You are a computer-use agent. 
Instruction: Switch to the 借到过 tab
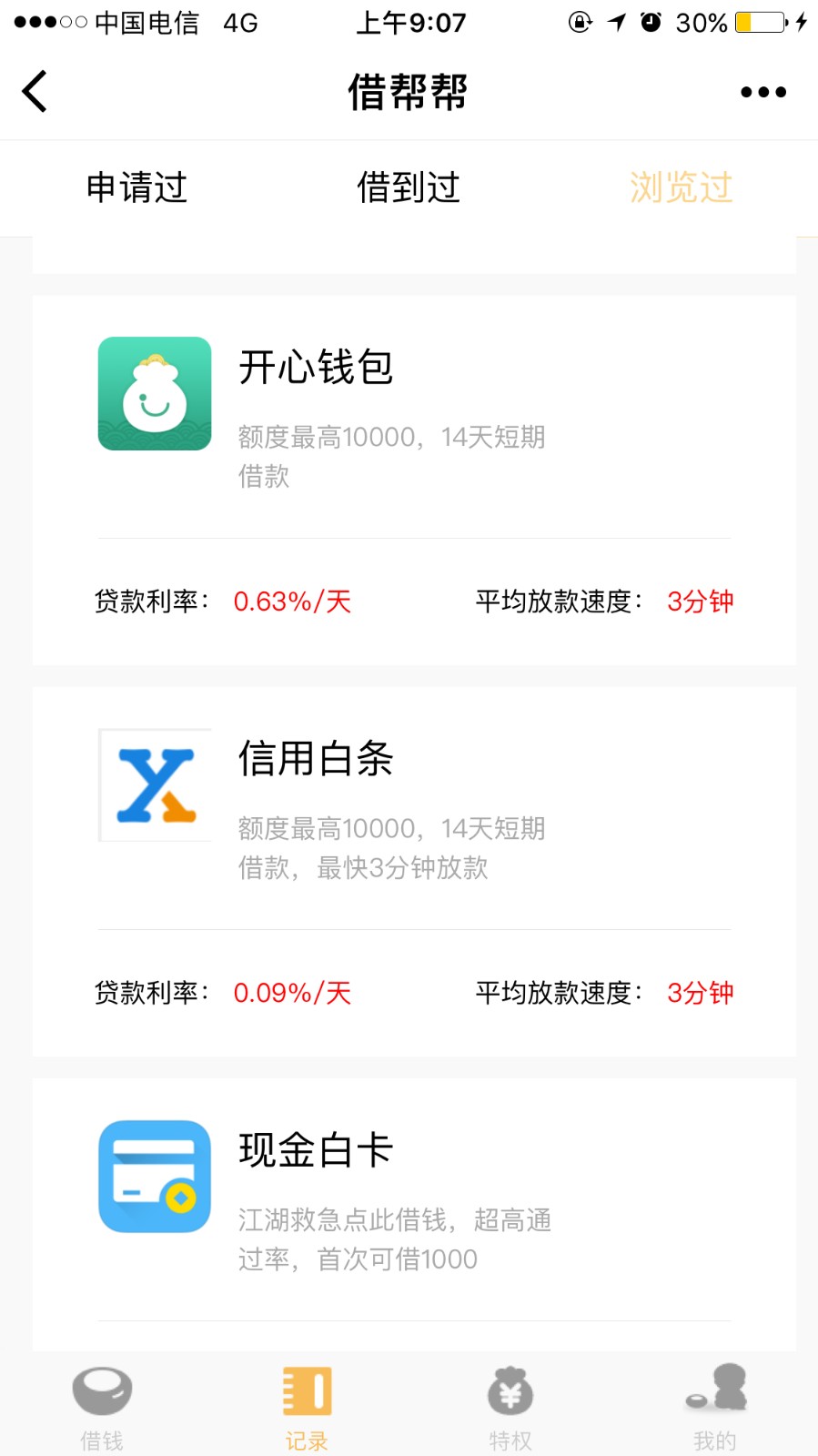tap(409, 187)
